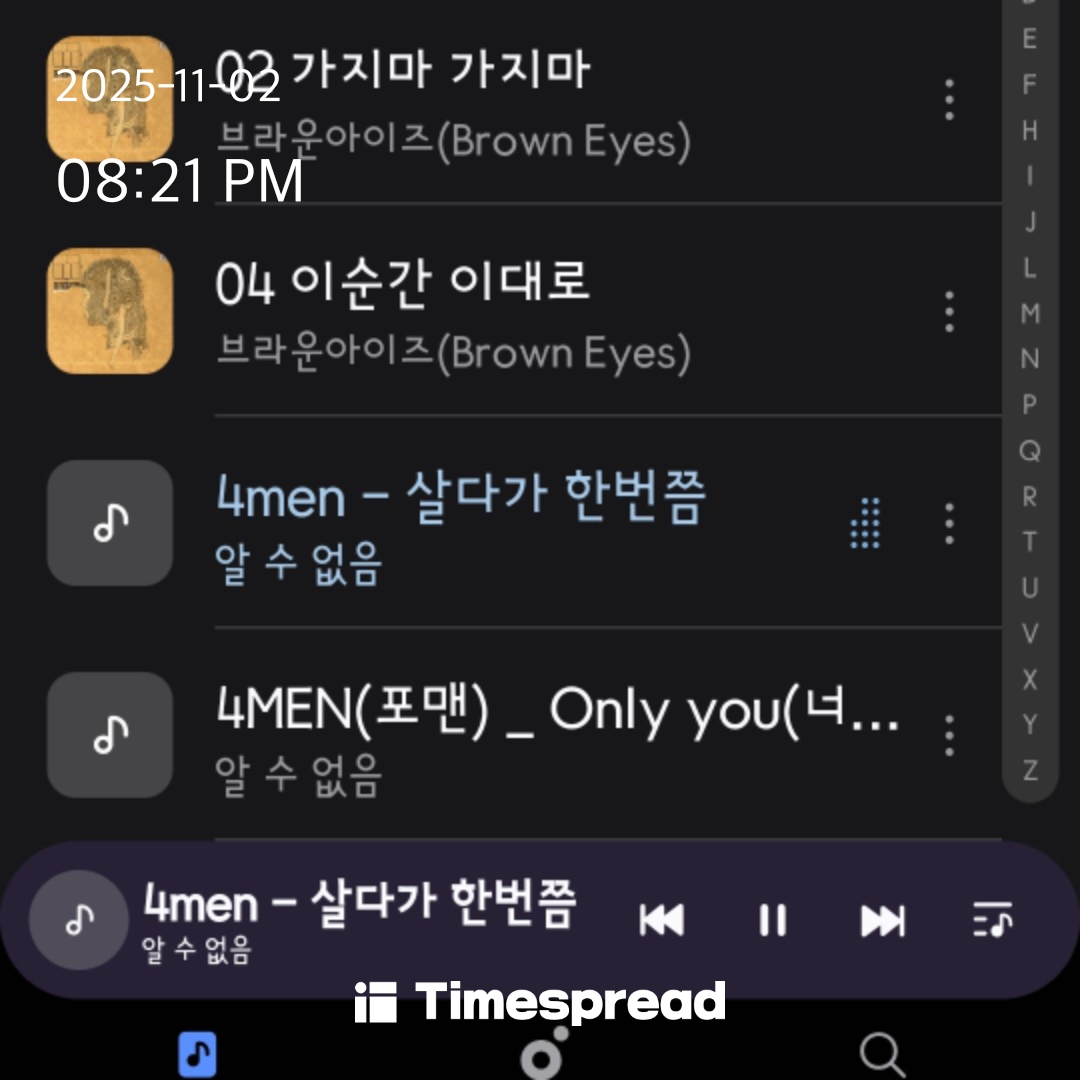Play the song 04 이순간 이대로
The image size is (1080, 1080).
(450, 310)
